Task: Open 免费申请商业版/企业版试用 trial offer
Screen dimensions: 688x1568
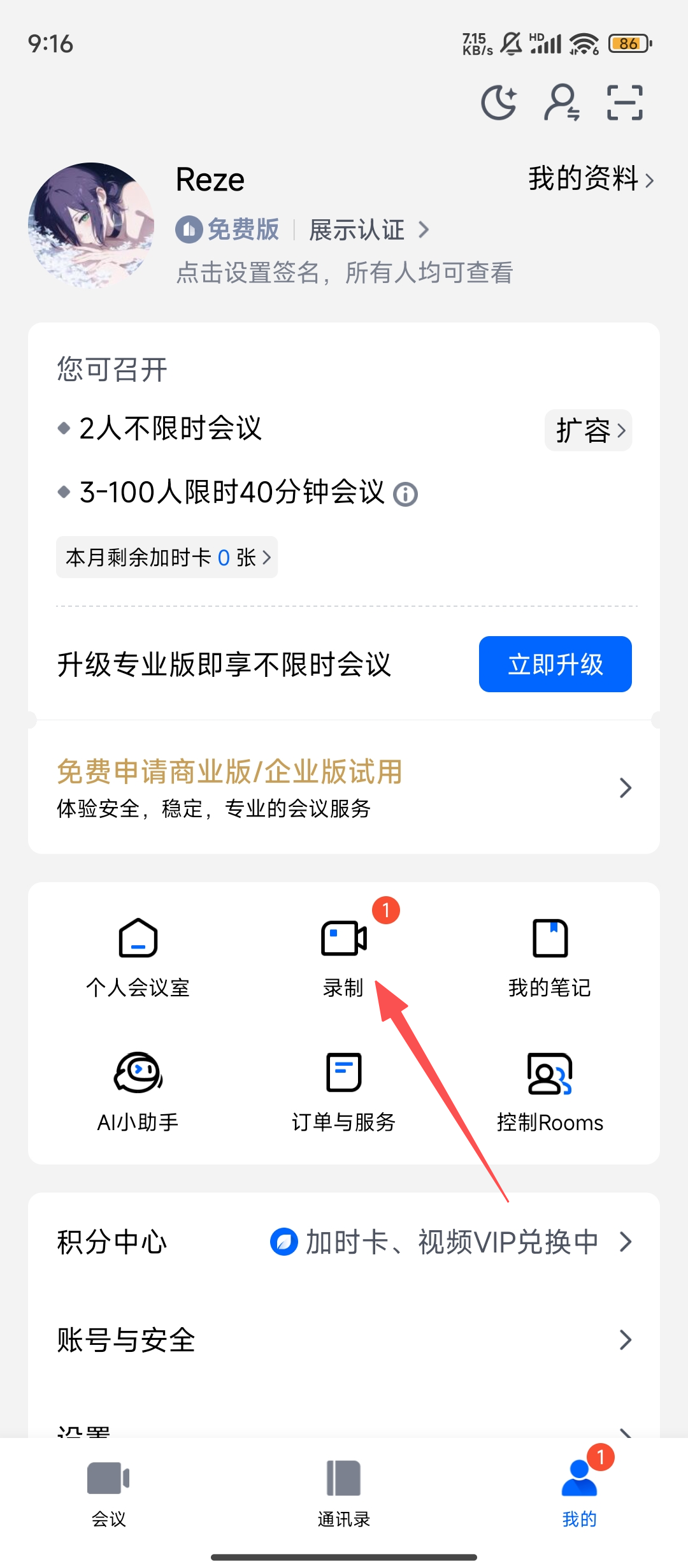Action: (x=344, y=788)
